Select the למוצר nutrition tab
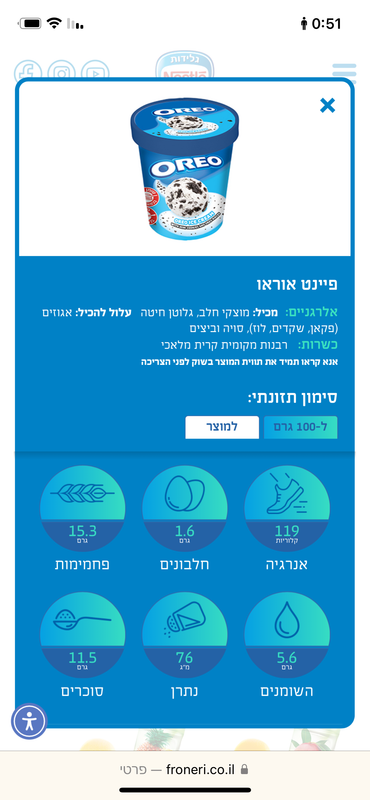Image resolution: width=370 pixels, height=800 pixels. tap(222, 428)
